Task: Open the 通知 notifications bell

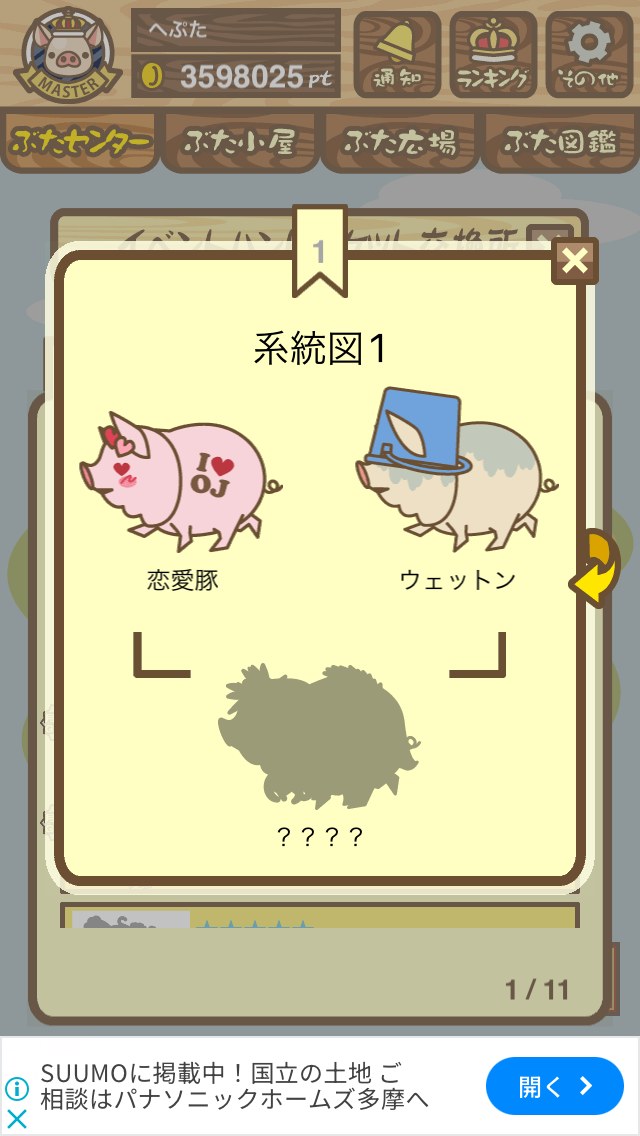Action: [396, 54]
